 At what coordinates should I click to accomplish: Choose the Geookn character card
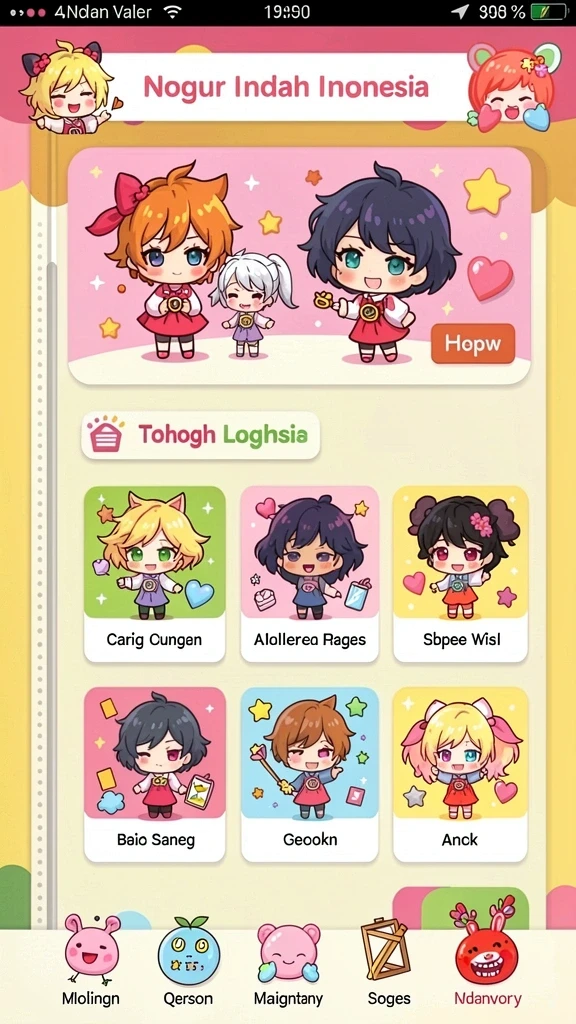click(310, 774)
